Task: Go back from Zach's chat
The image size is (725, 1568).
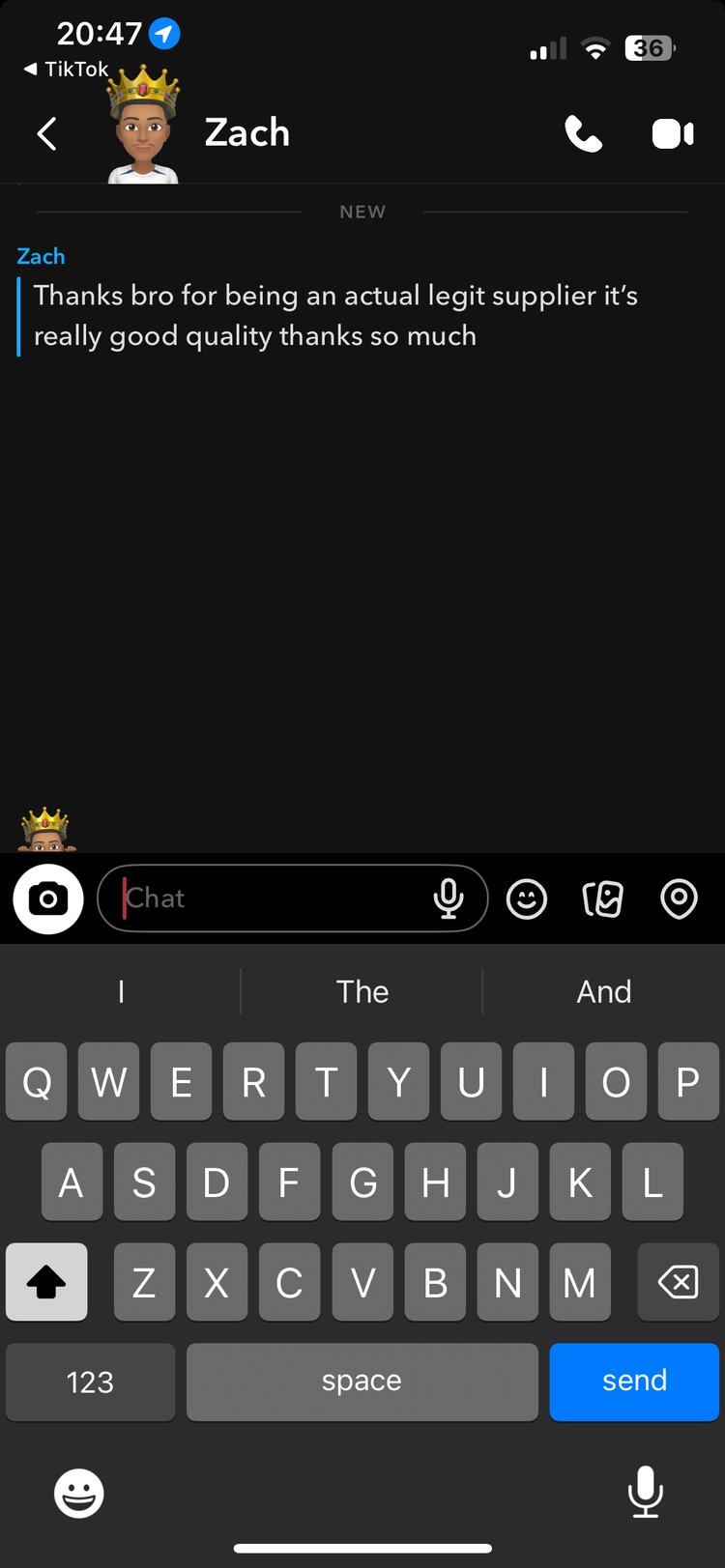Action: coord(46,133)
